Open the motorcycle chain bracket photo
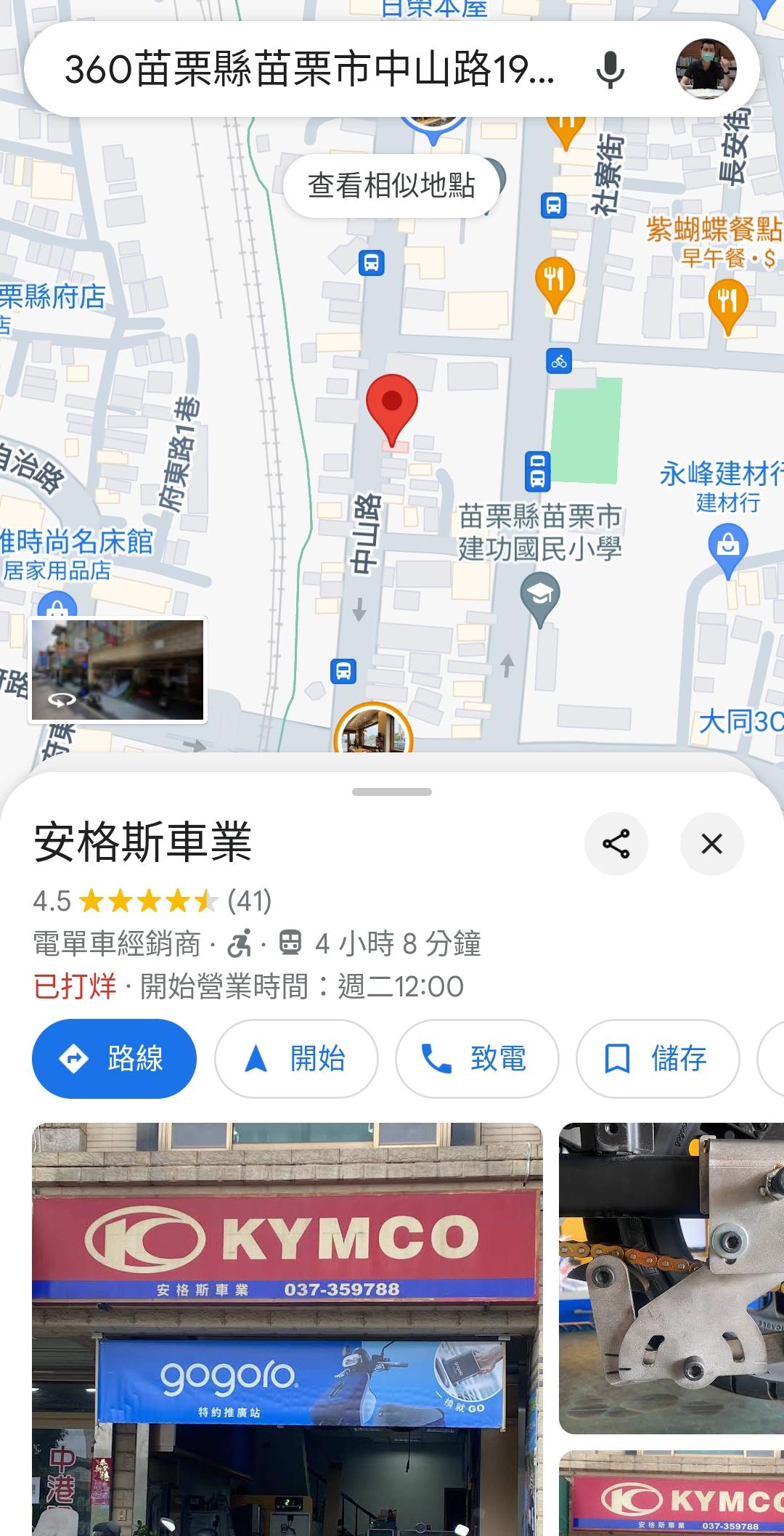This screenshot has height=1536, width=784. pos(671,1279)
